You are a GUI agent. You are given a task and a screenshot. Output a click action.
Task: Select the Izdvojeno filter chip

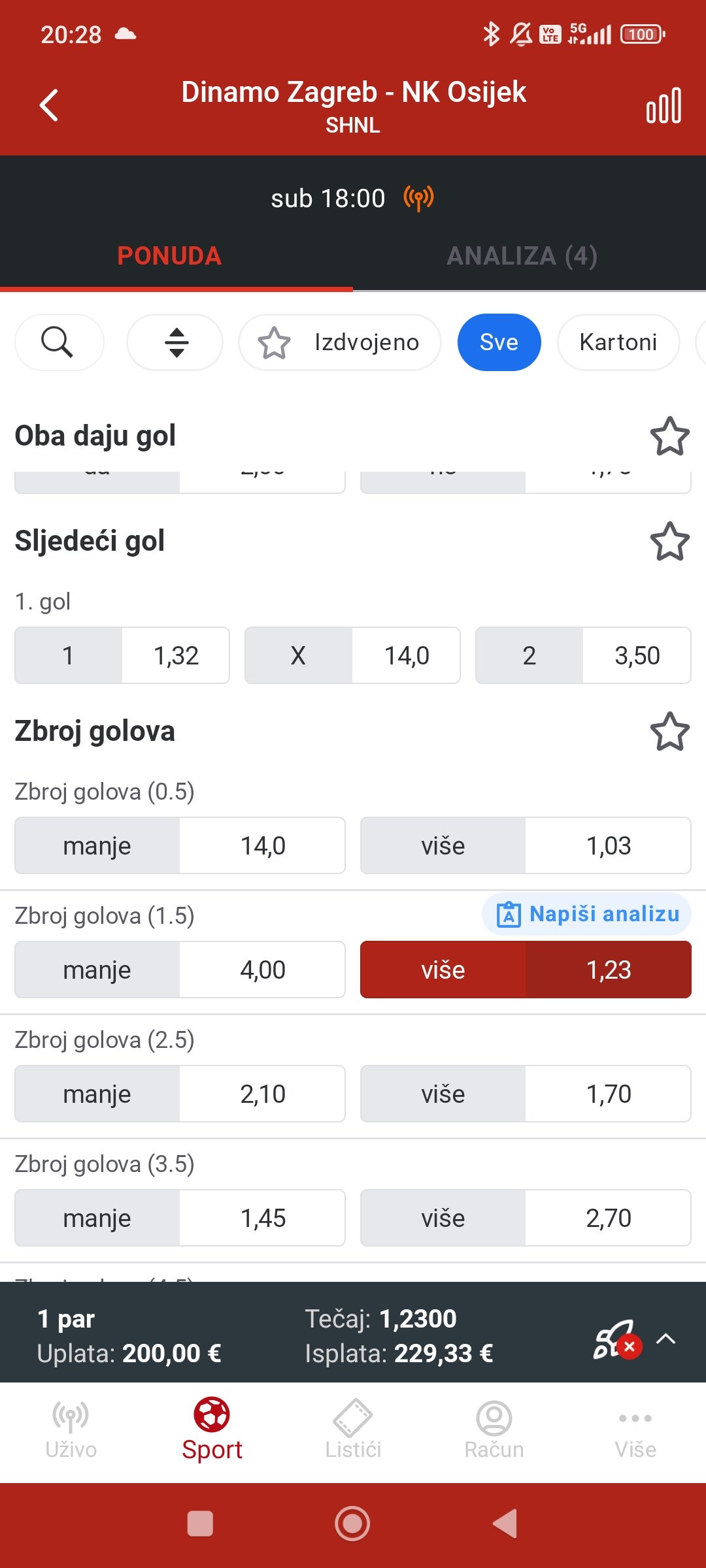[340, 342]
